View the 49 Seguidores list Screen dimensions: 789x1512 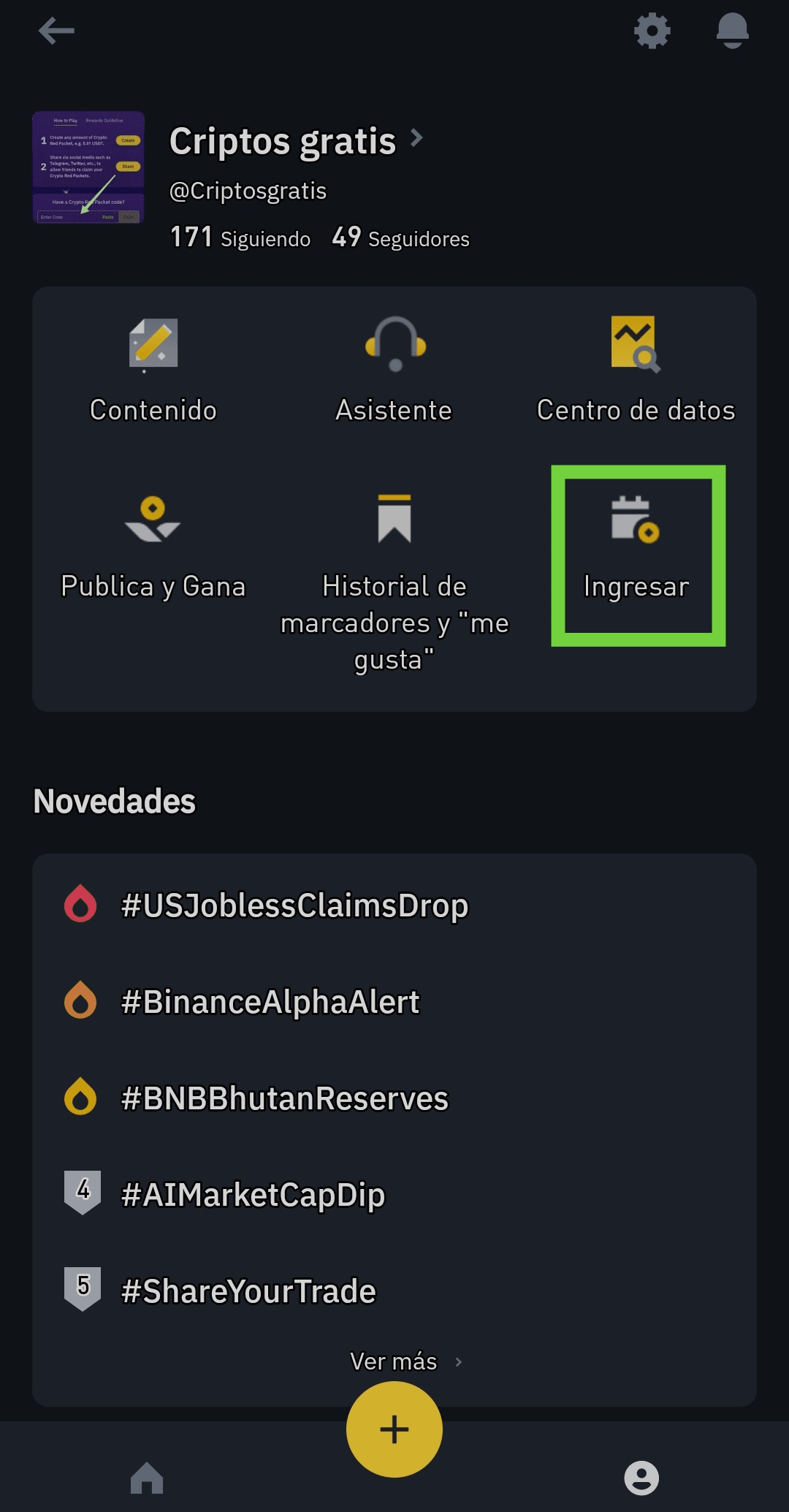[400, 238]
